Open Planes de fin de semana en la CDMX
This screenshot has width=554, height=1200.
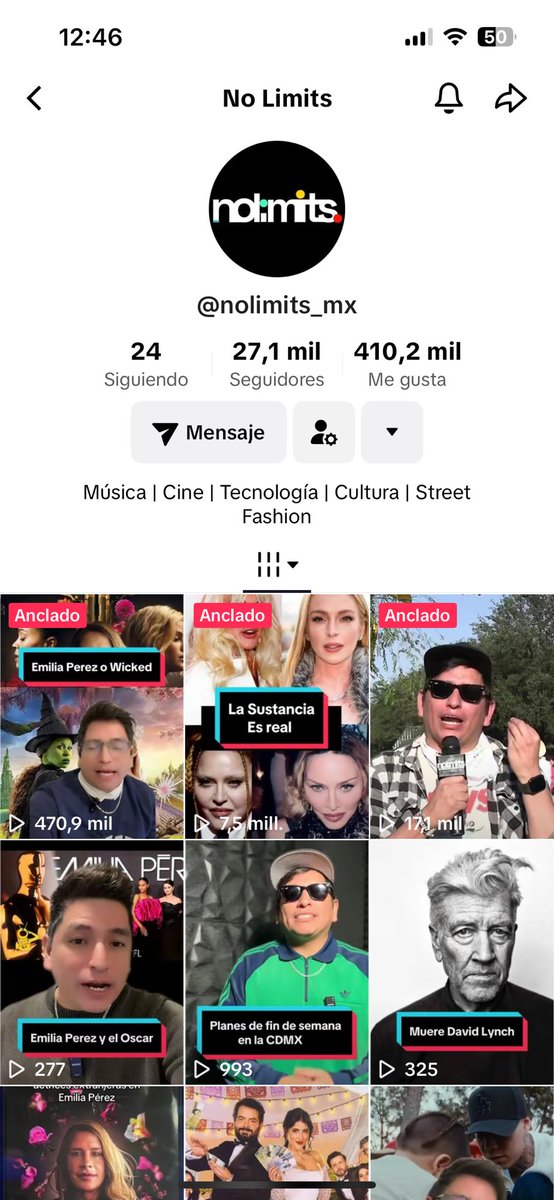[277, 962]
